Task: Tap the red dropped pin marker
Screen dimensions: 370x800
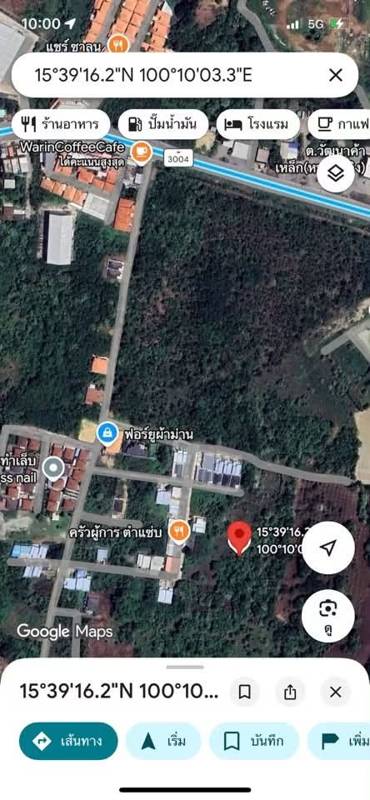Action: (x=239, y=538)
